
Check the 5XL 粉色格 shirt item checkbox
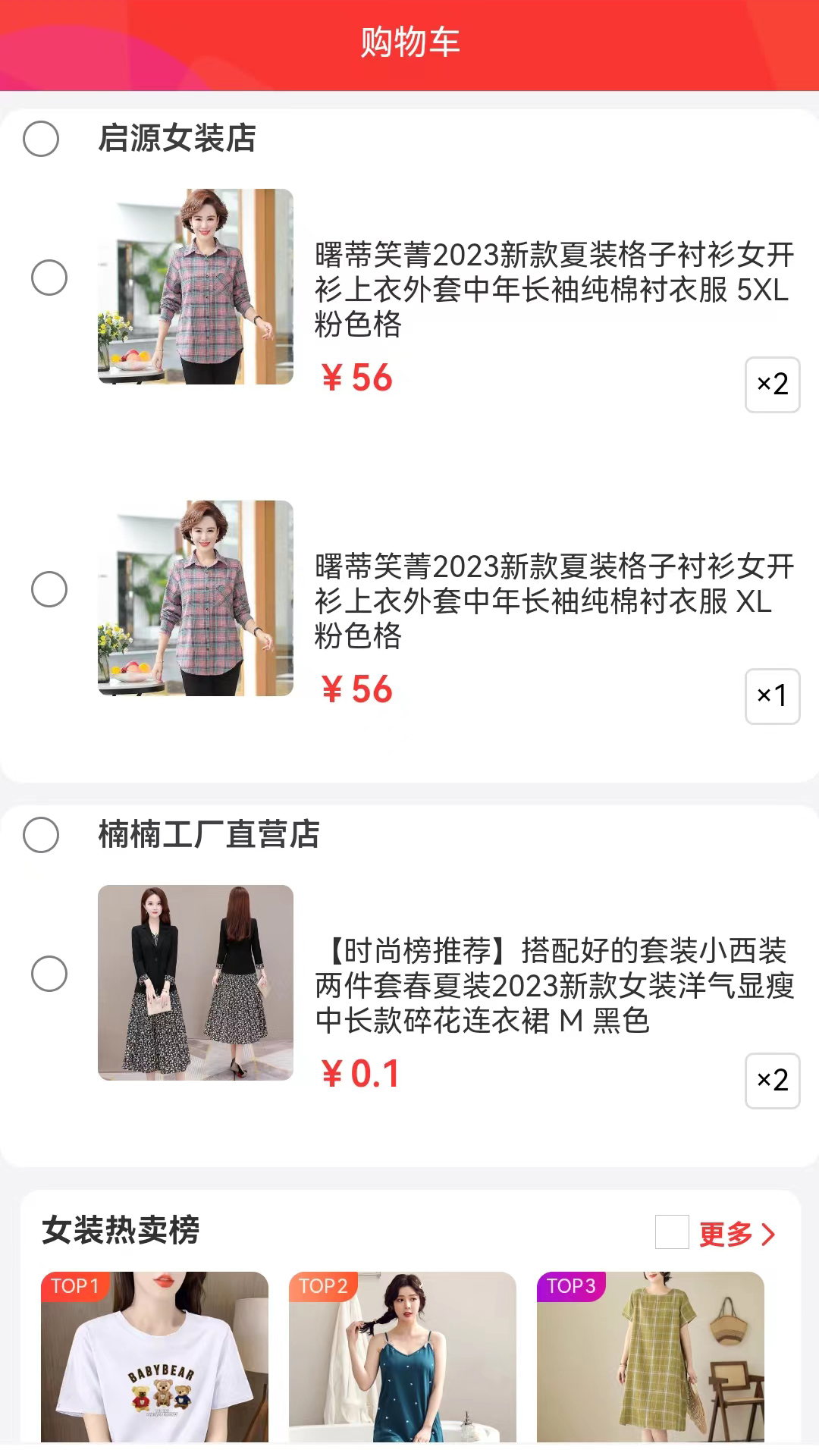coord(50,278)
